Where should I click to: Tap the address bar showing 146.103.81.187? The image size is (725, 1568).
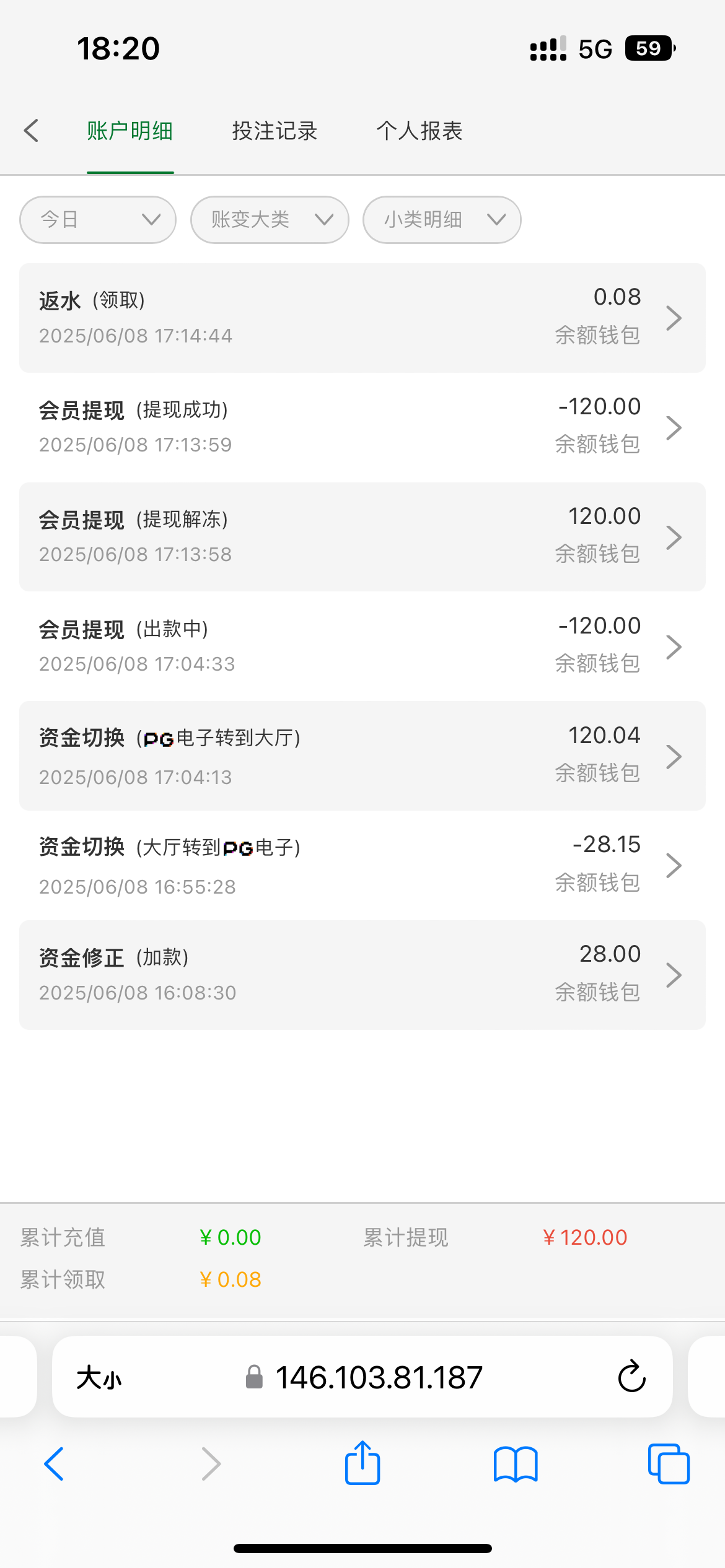(378, 1378)
